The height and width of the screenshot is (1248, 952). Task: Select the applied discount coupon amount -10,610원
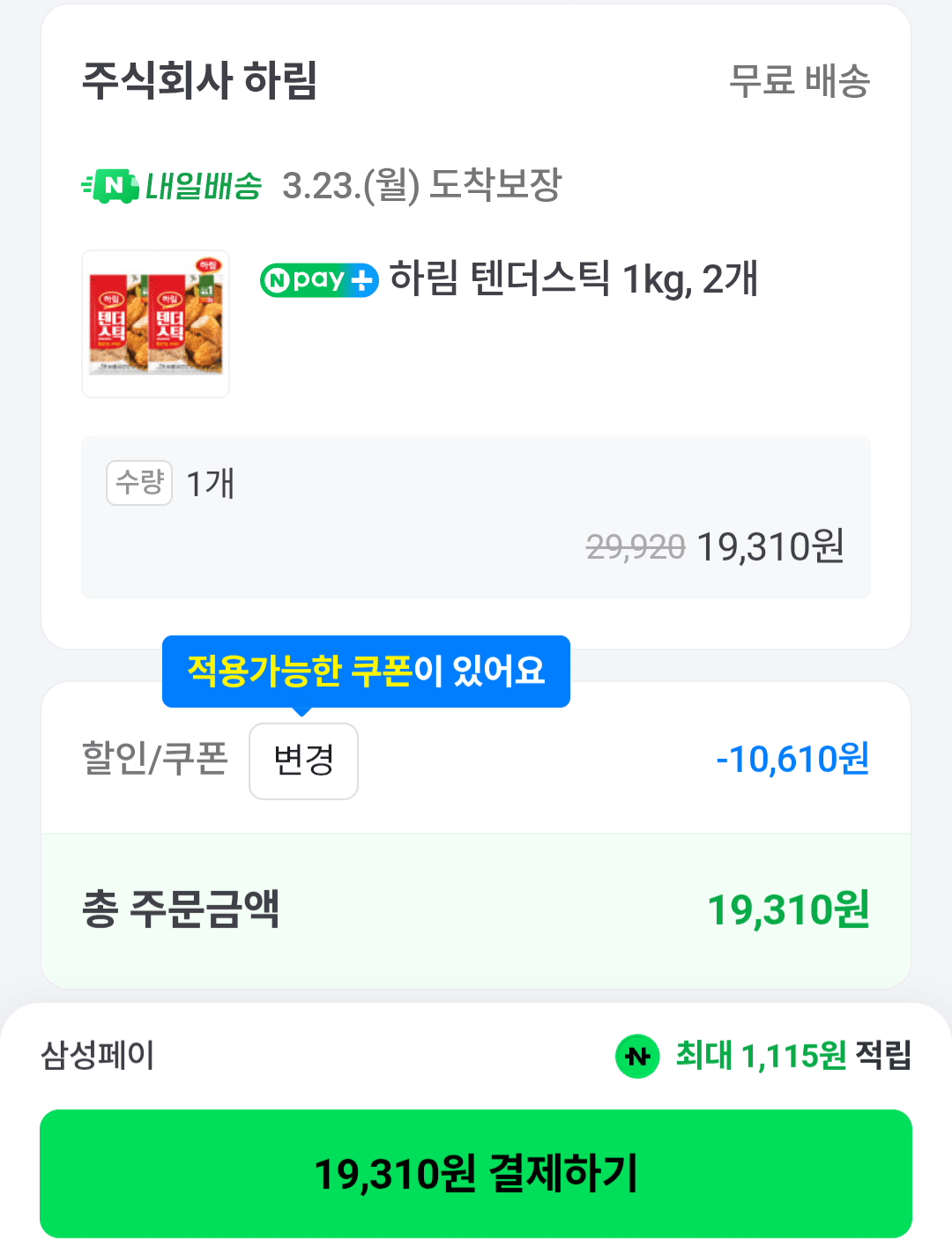[x=792, y=758]
